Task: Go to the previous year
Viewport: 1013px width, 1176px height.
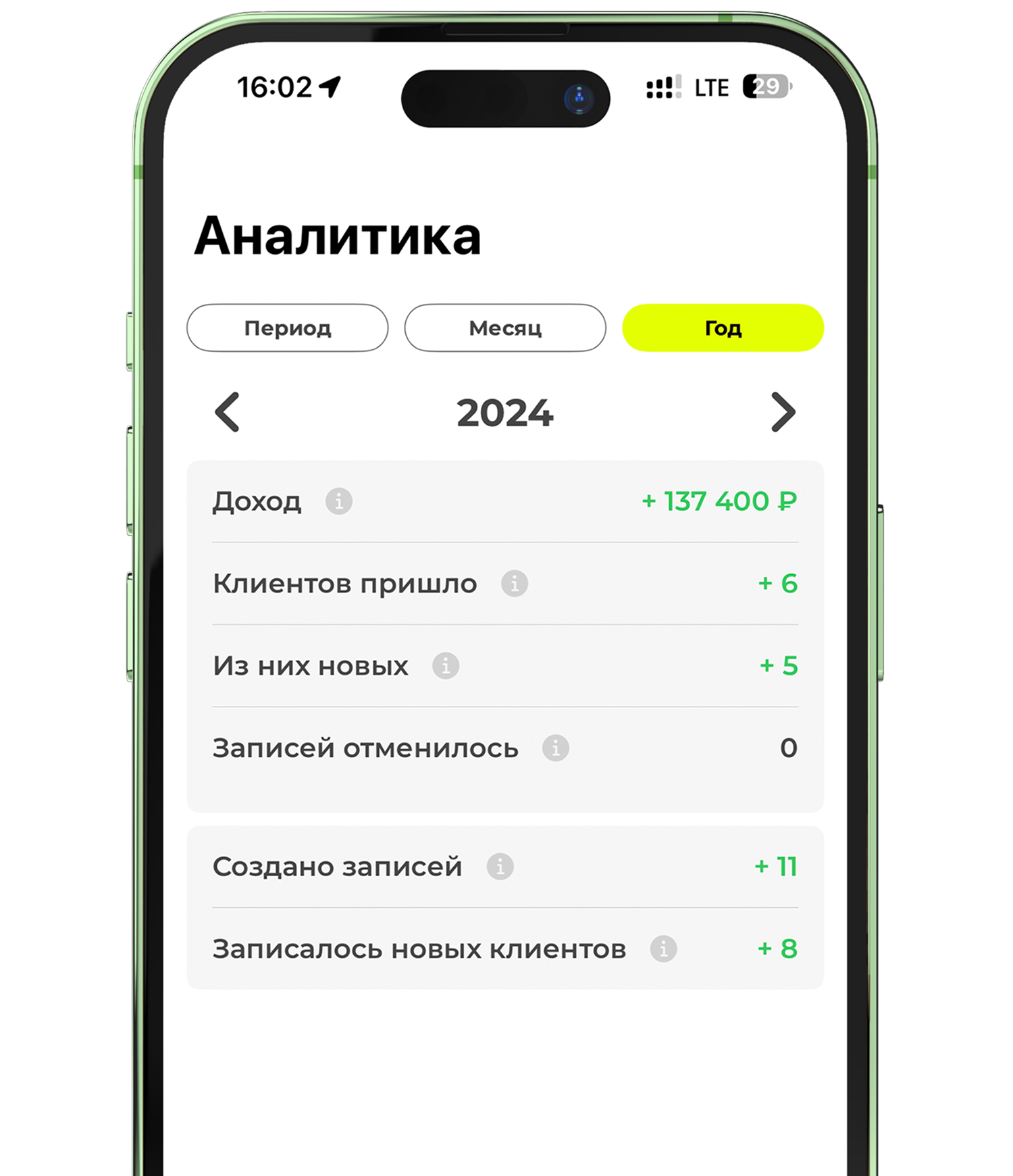Action: click(x=228, y=412)
